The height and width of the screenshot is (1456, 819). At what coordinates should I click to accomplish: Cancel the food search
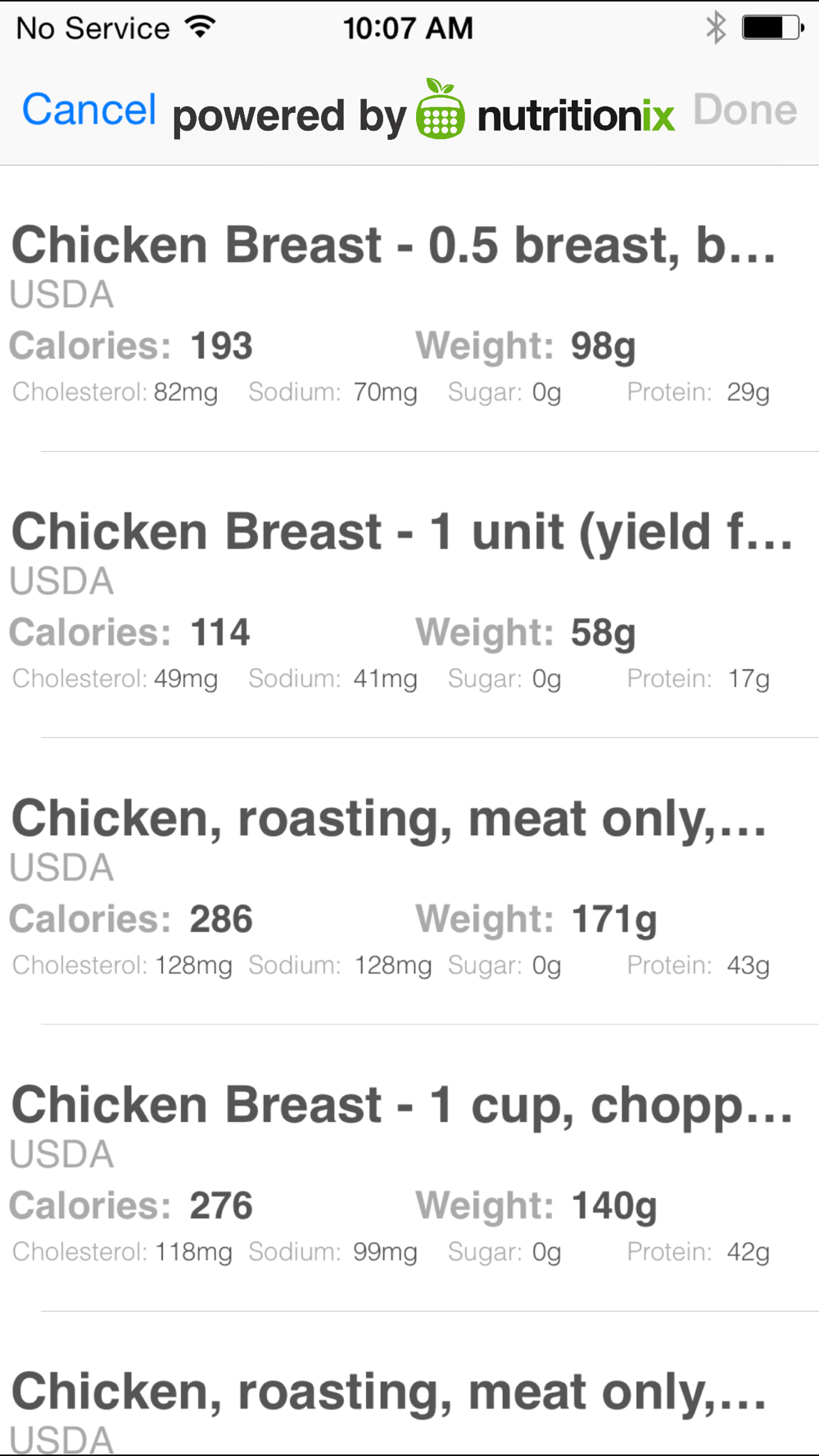[x=89, y=110]
